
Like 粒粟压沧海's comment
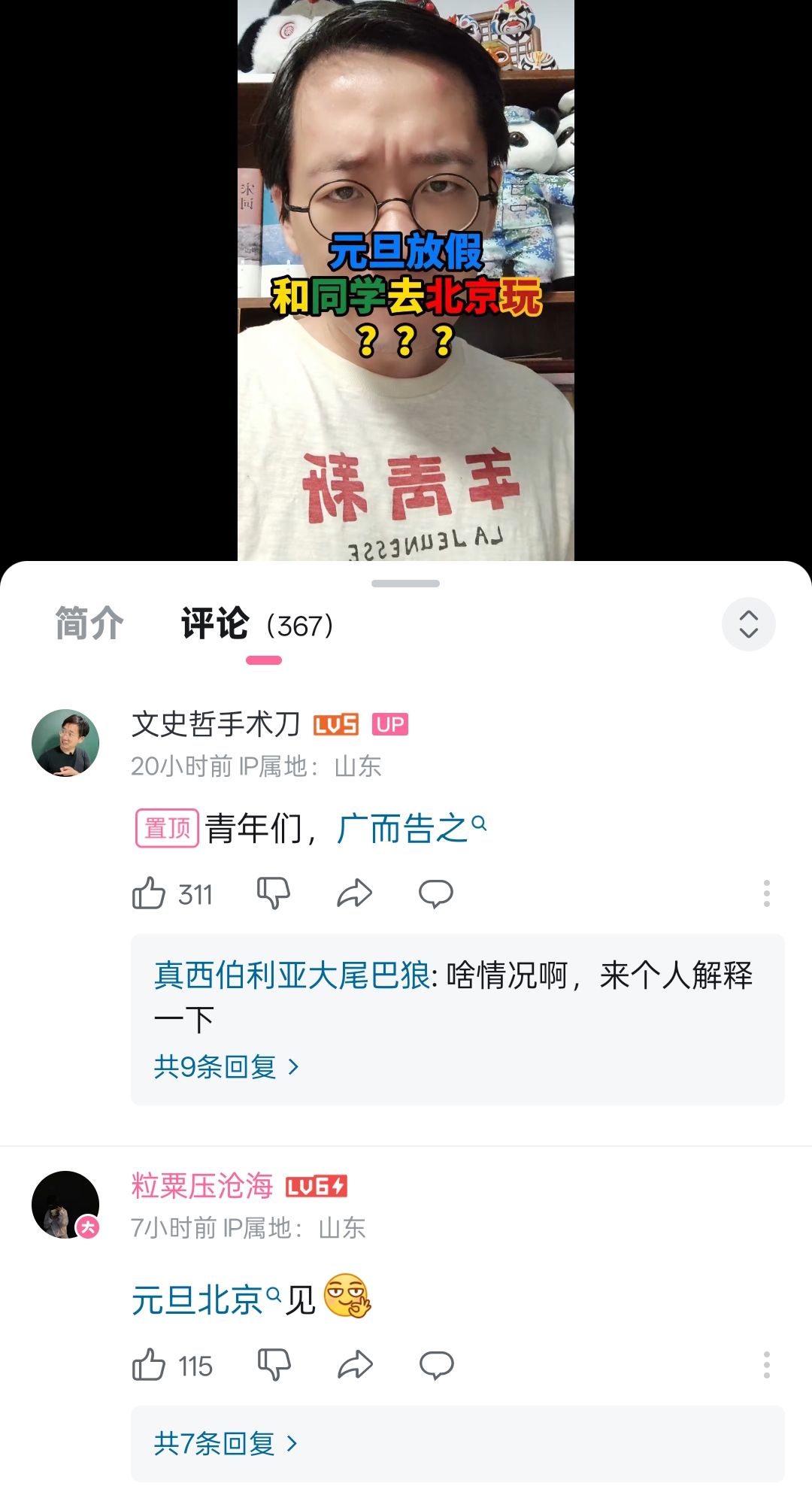(149, 1364)
